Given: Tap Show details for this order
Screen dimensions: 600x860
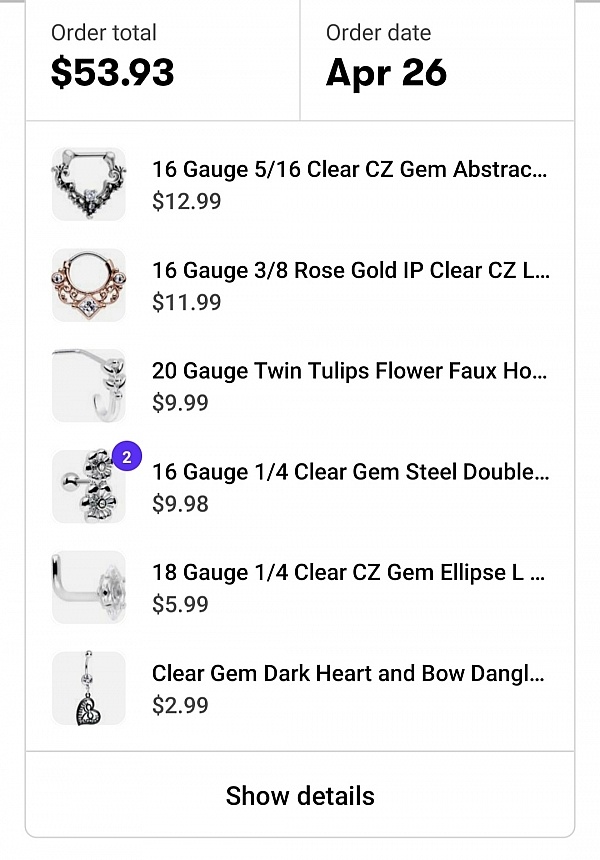Looking at the screenshot, I should tap(300, 796).
